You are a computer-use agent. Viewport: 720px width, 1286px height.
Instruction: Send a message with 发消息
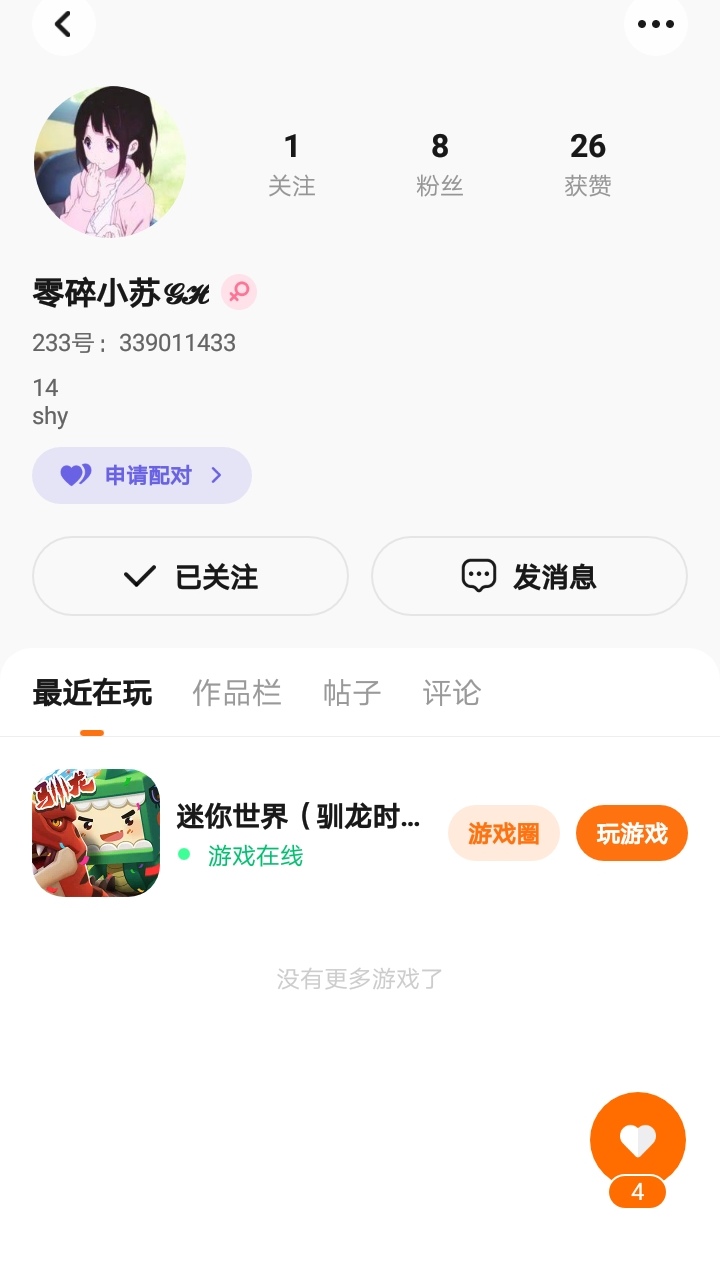tap(529, 576)
